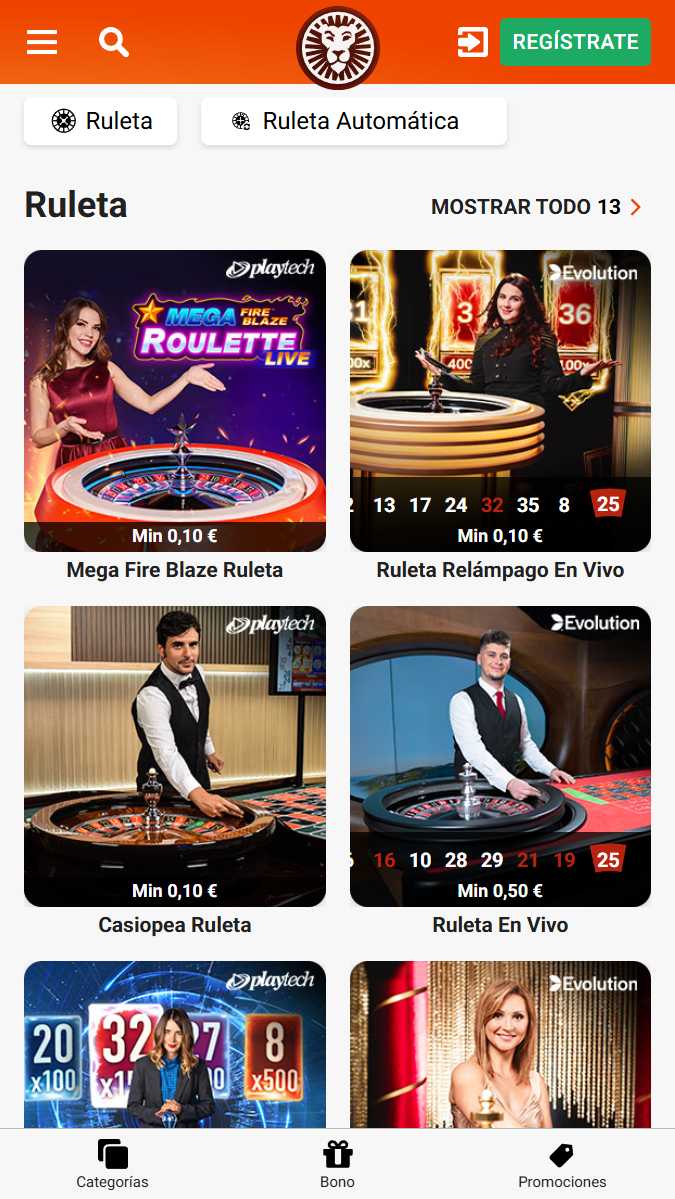Tap the Regístrate button
Screen dimensions: 675x1199
(x=575, y=42)
